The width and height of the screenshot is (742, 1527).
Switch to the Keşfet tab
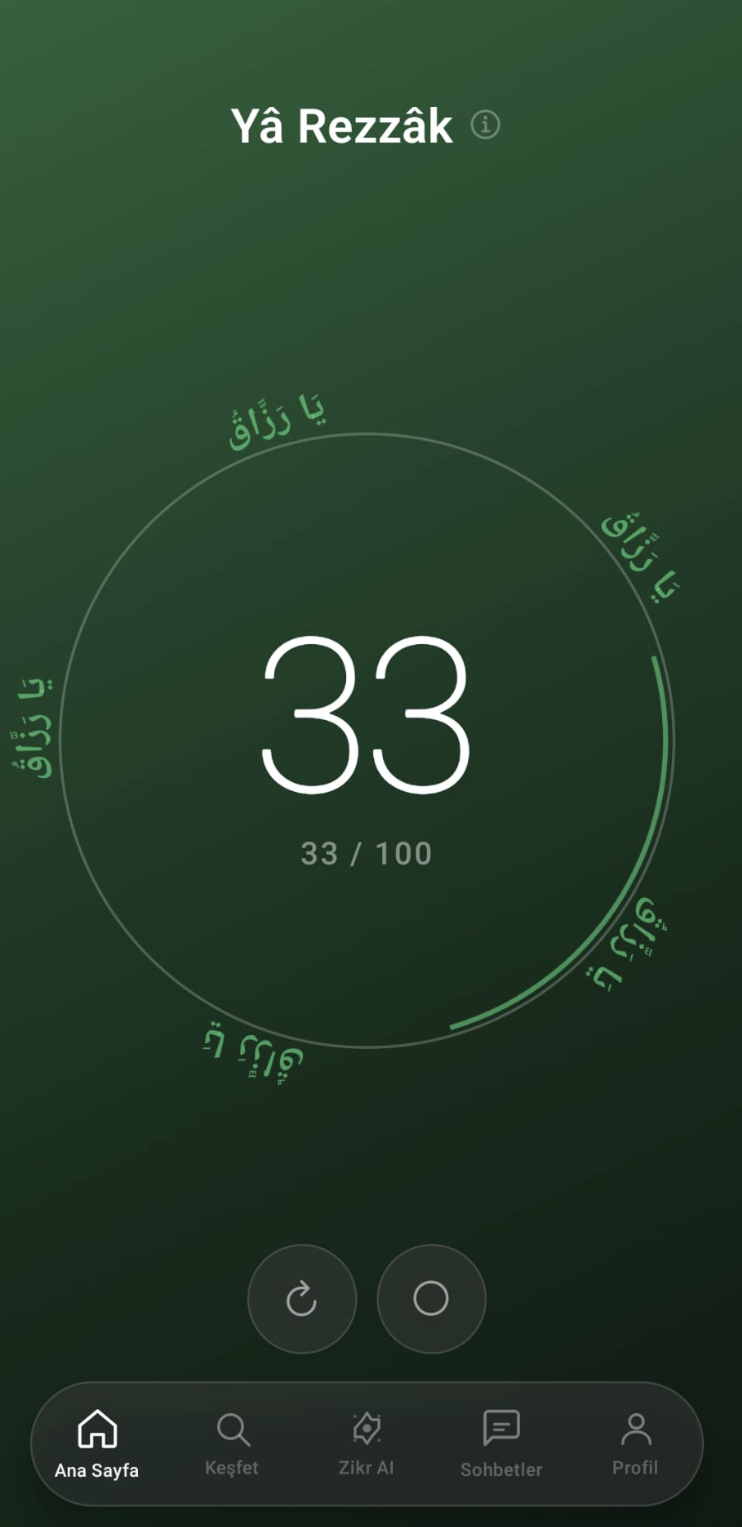[232, 1443]
